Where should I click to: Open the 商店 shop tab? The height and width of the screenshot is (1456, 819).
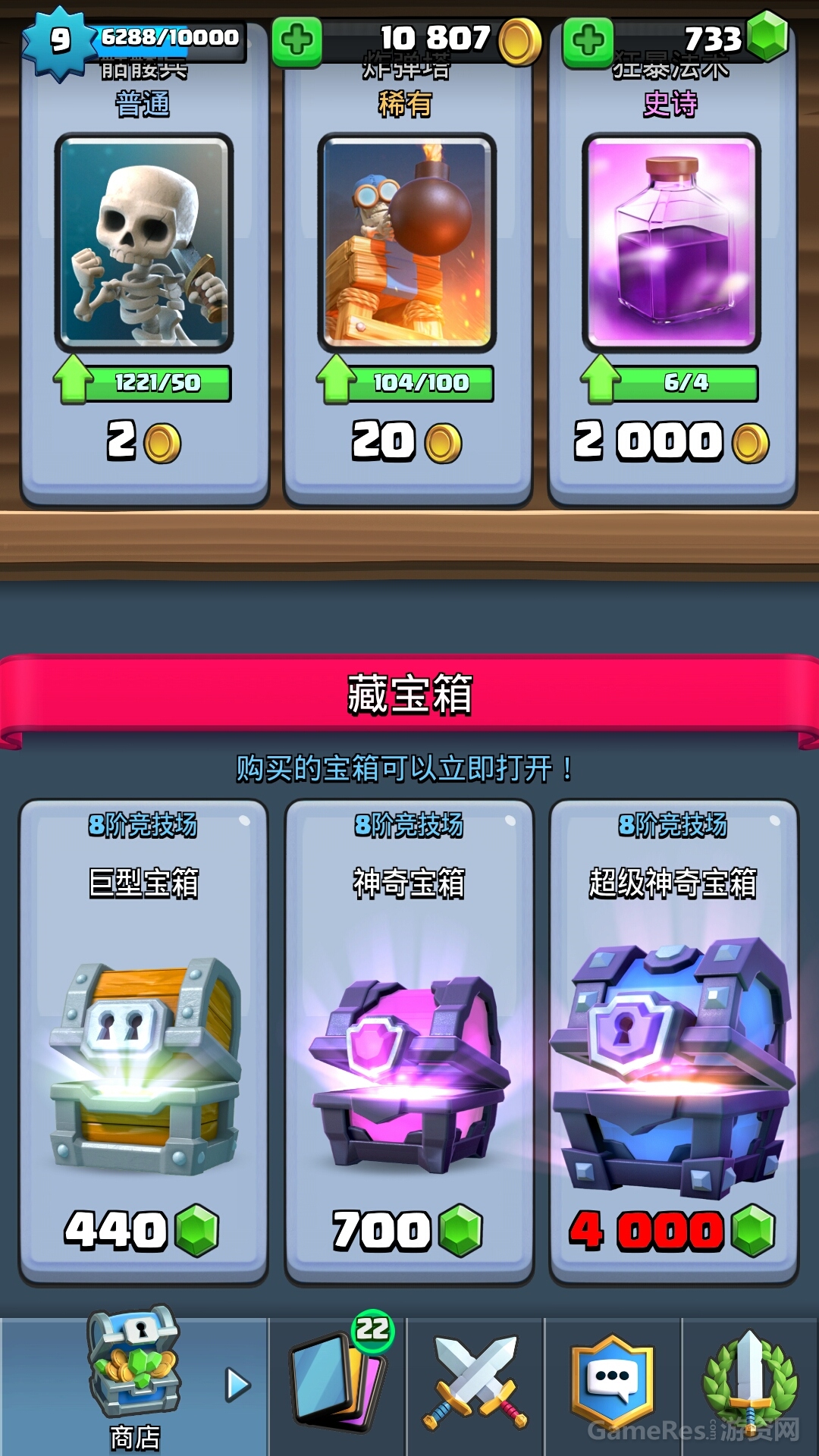coord(134,1386)
